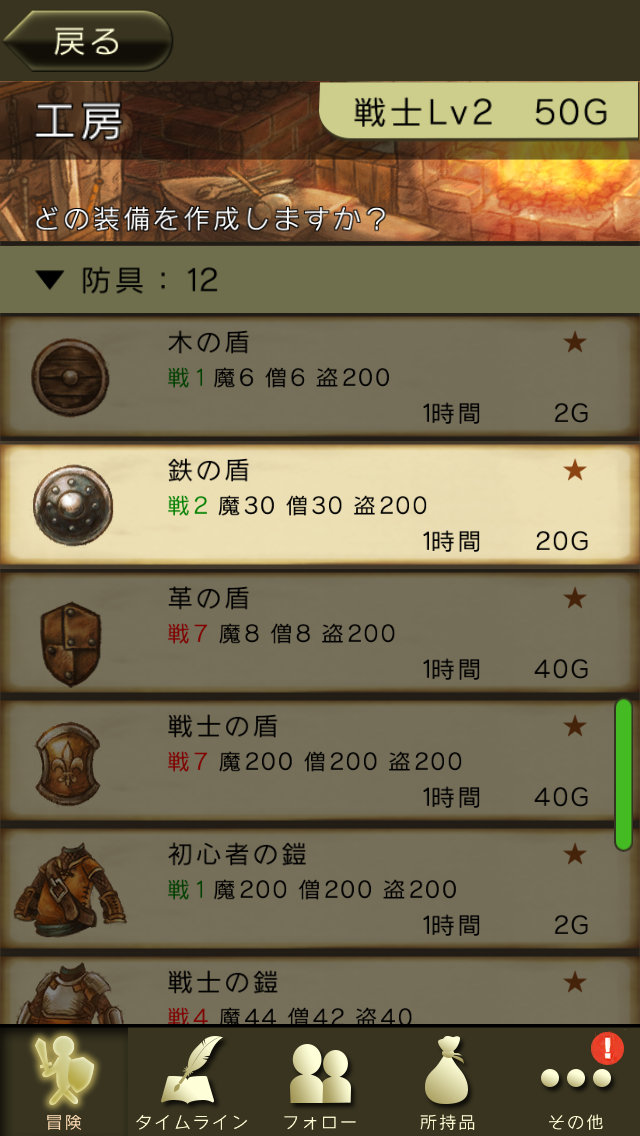Switch to the 冒険 tab
The image size is (640, 1136).
[64, 1082]
